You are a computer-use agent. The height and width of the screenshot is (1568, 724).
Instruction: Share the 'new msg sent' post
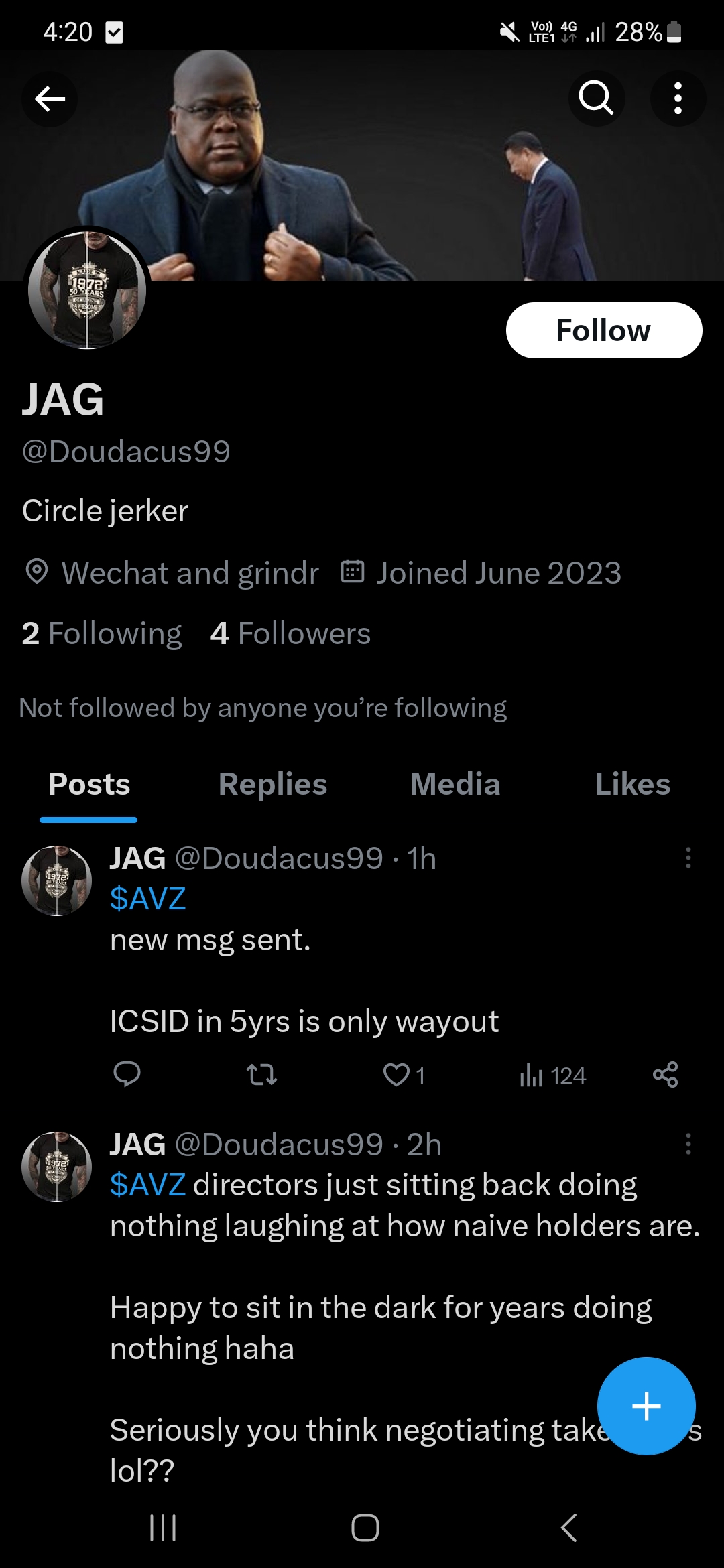click(x=665, y=1074)
